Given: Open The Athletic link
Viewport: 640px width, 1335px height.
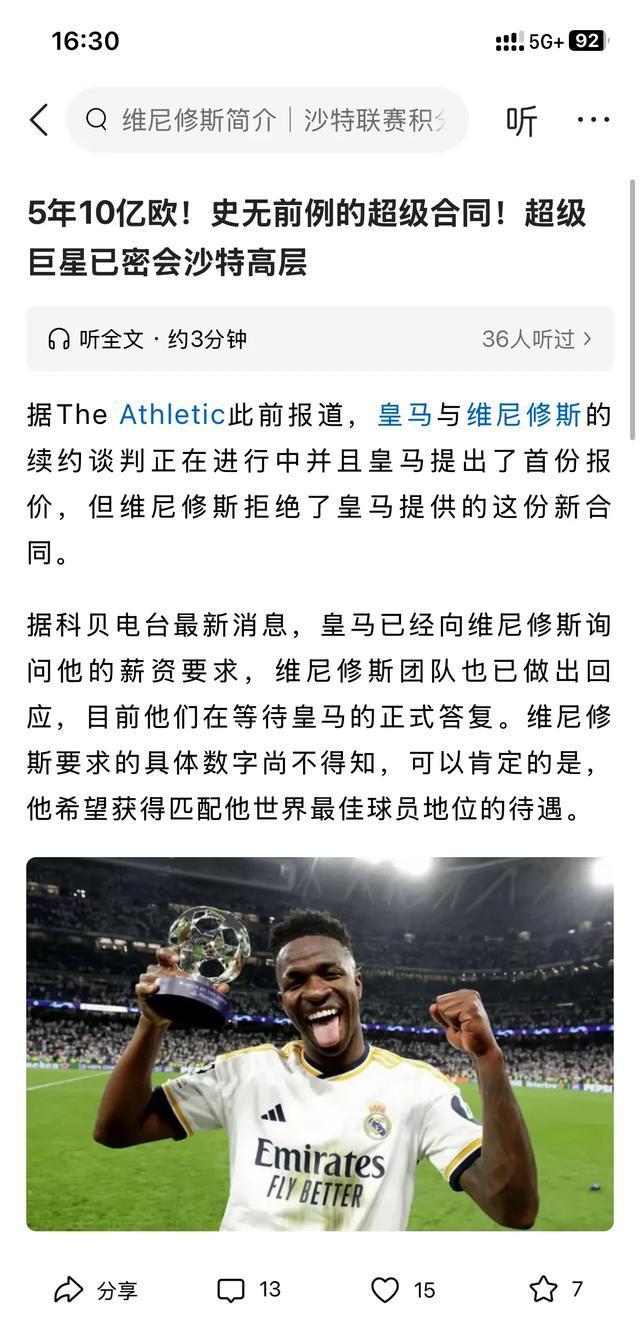Looking at the screenshot, I should pyautogui.click(x=172, y=414).
